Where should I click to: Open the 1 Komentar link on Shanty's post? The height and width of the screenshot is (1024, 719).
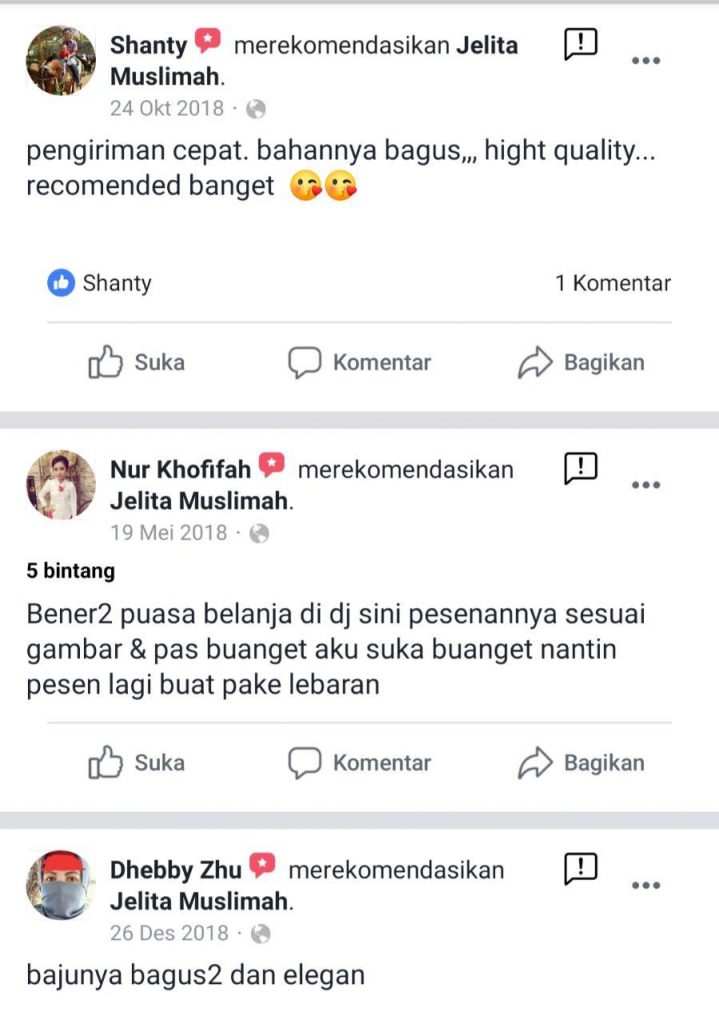point(612,284)
